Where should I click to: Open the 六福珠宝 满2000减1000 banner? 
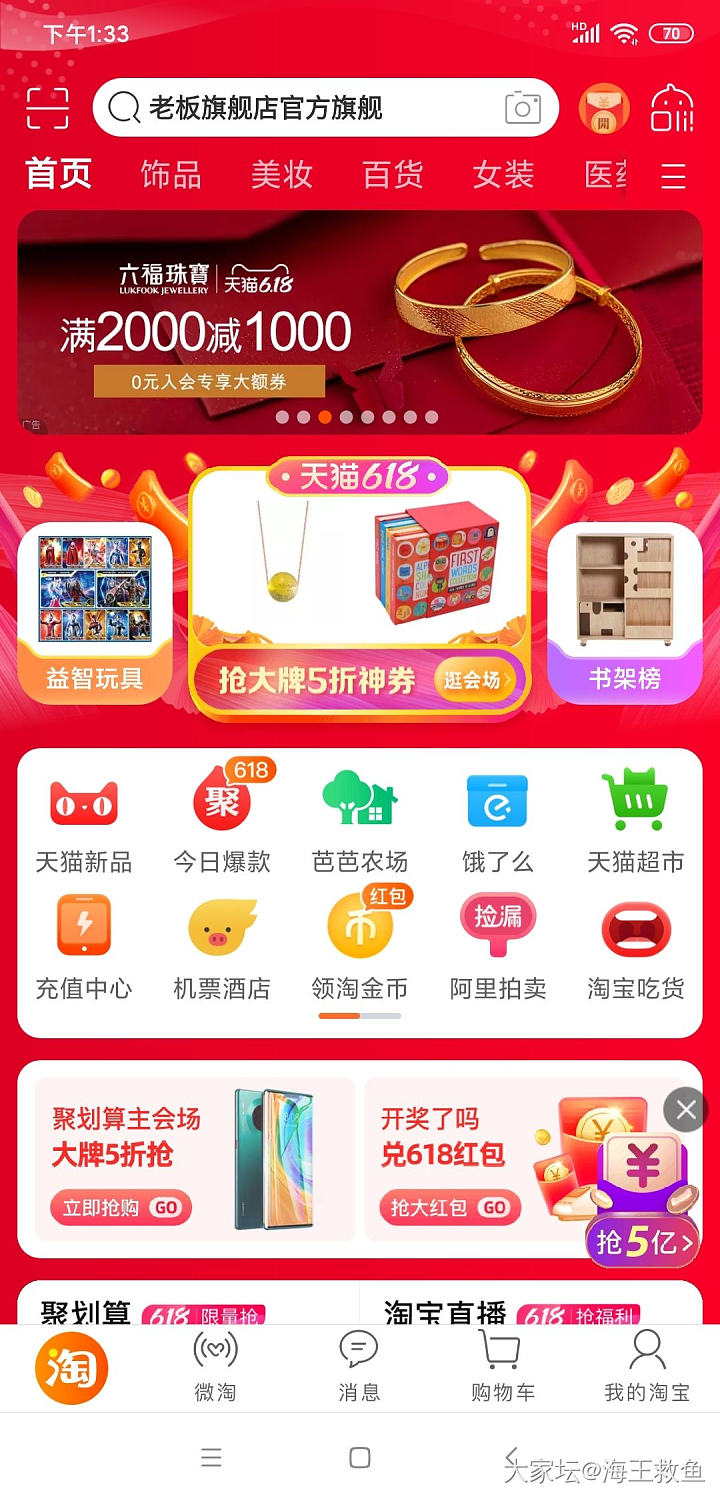[x=360, y=322]
